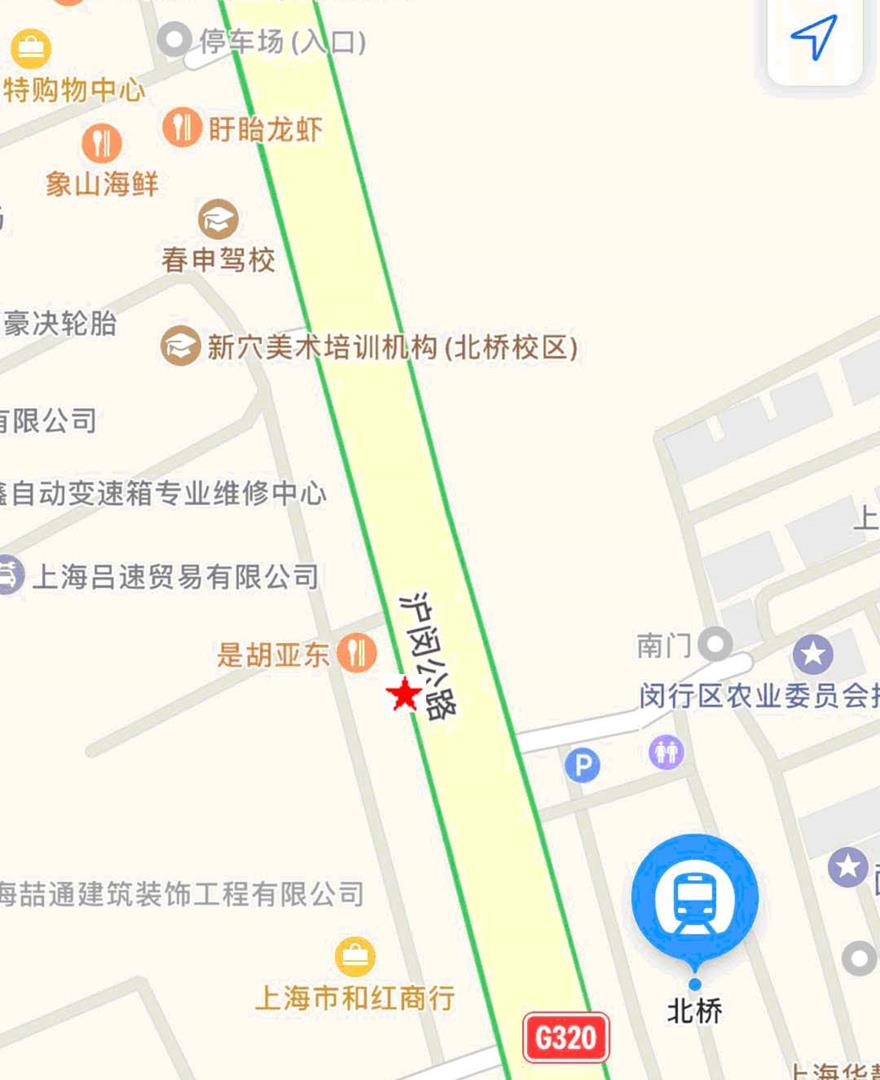Open the 春申驾校 school marker
This screenshot has width=880, height=1080.
coord(218,219)
